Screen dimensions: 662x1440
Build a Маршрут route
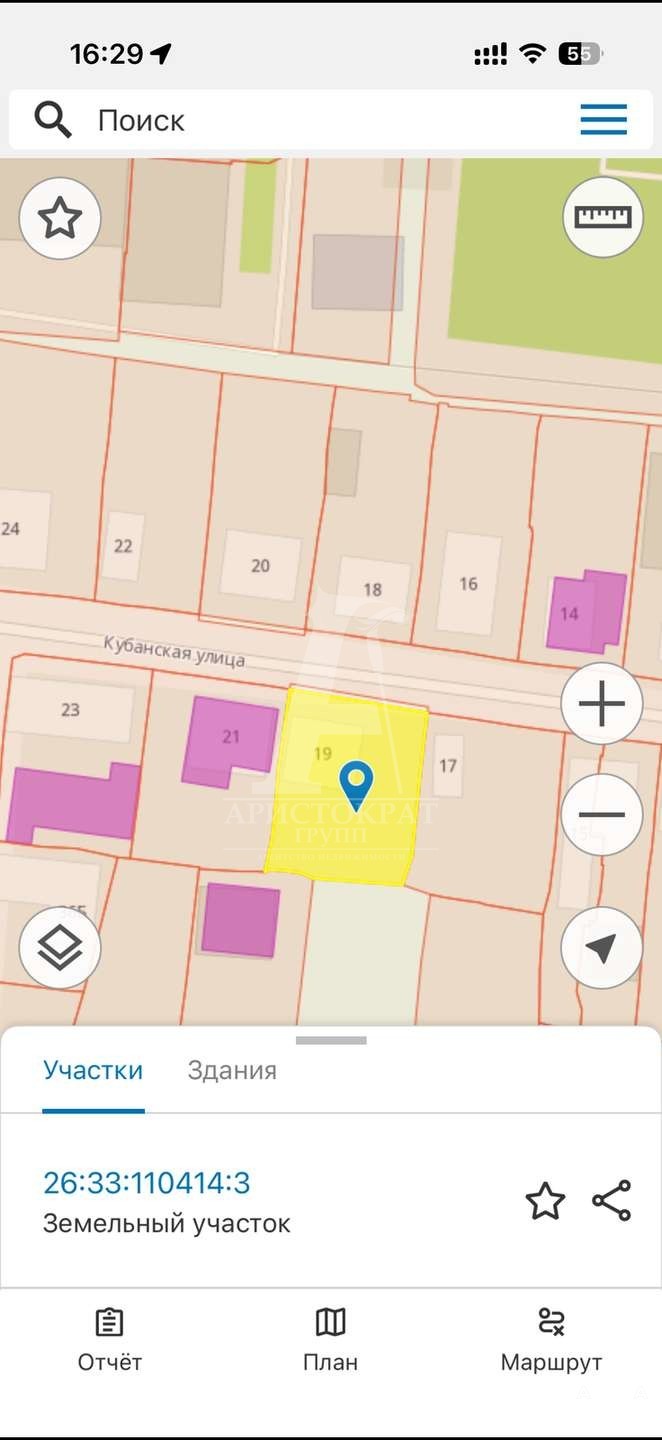point(551,1340)
